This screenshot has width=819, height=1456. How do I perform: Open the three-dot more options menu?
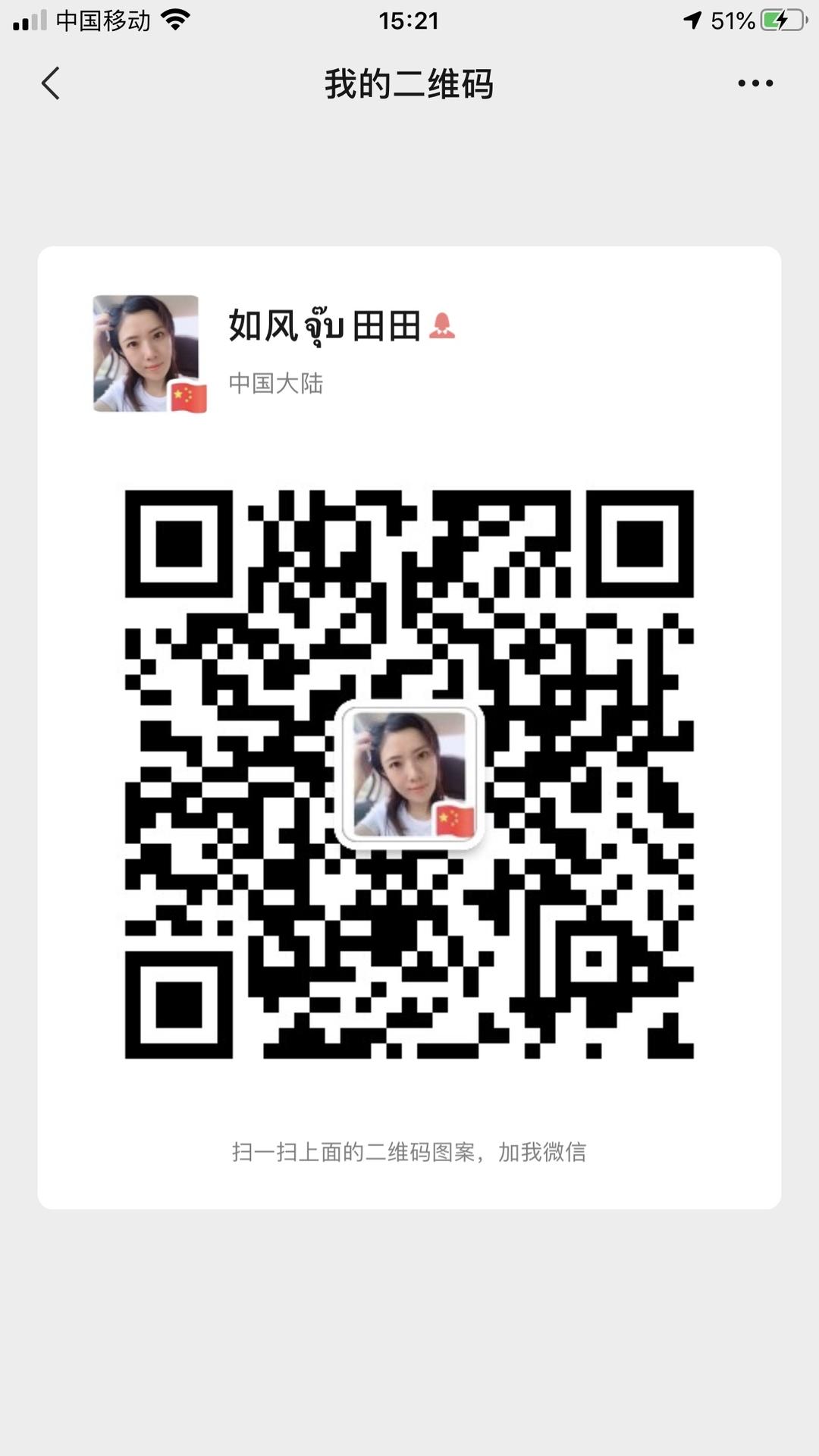click(755, 83)
